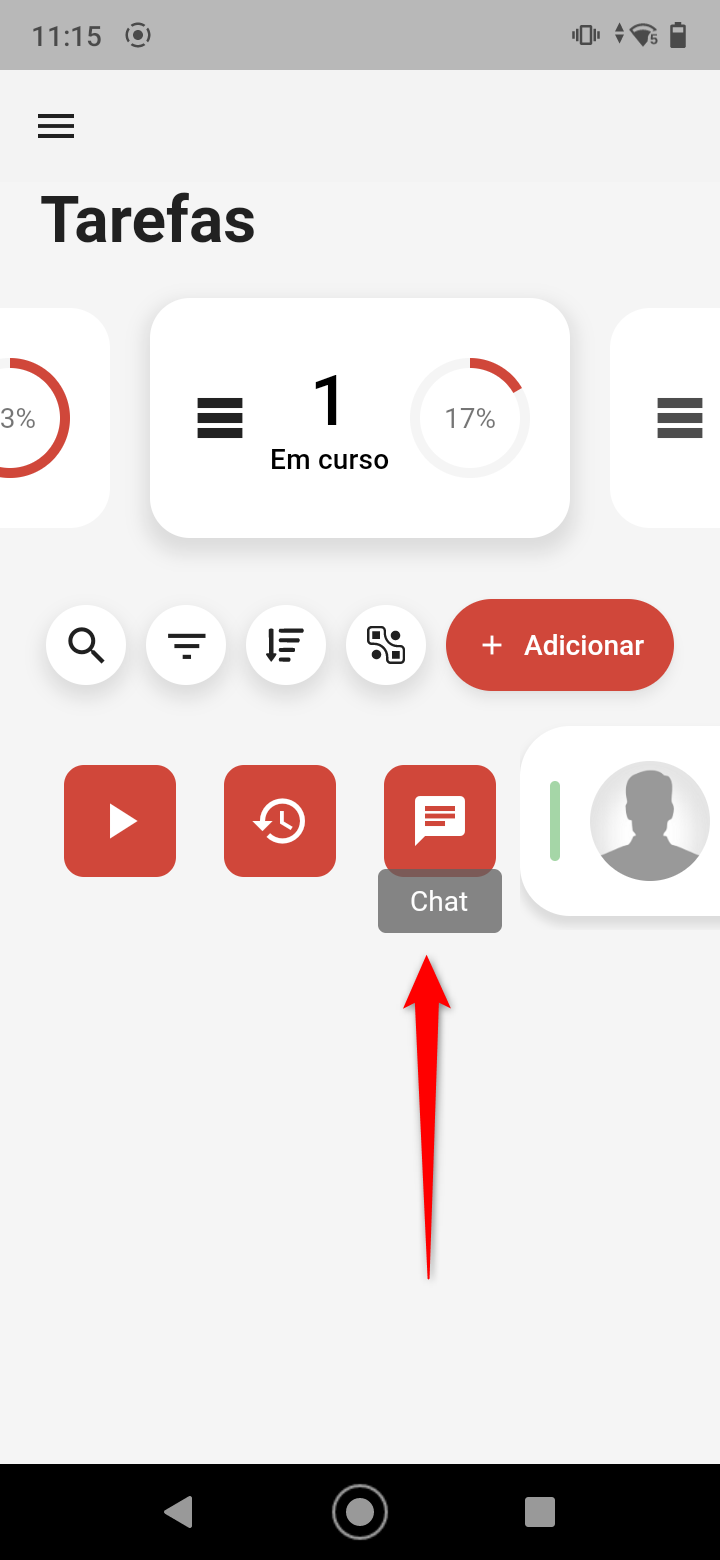Open the task card with profile avatar

tap(640, 821)
